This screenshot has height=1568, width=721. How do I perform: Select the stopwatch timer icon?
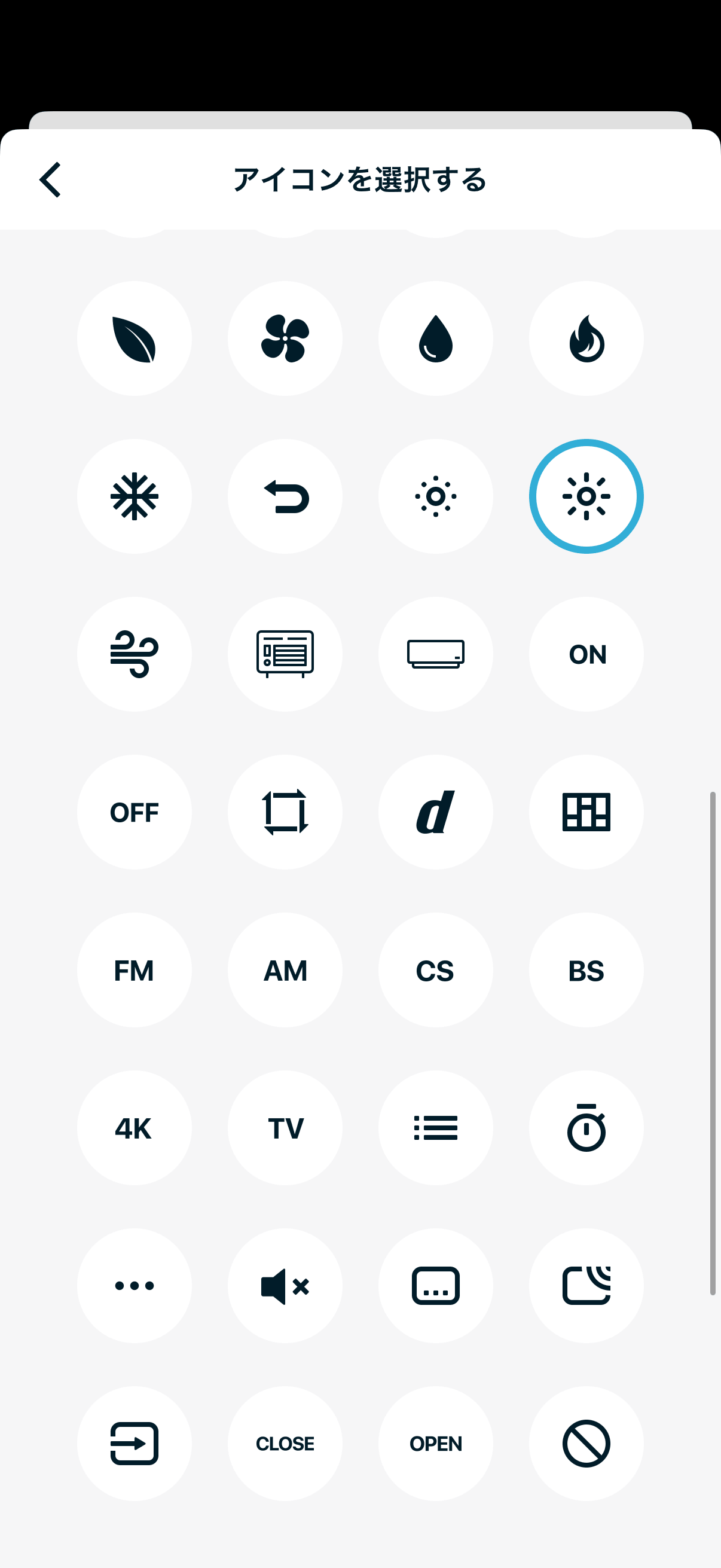(586, 1128)
